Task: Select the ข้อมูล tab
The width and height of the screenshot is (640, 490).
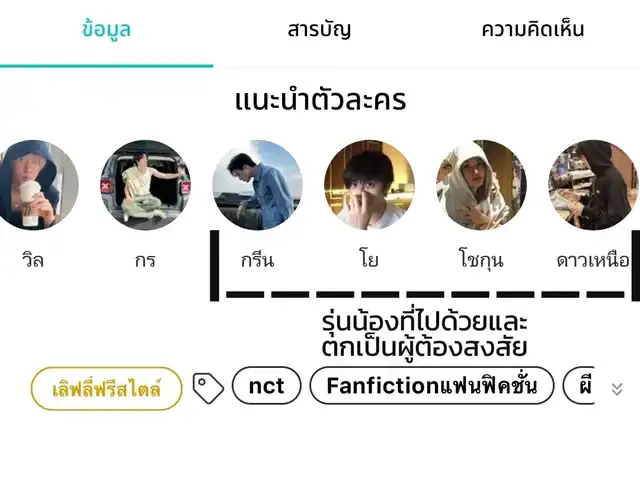Action: pyautogui.click(x=106, y=30)
